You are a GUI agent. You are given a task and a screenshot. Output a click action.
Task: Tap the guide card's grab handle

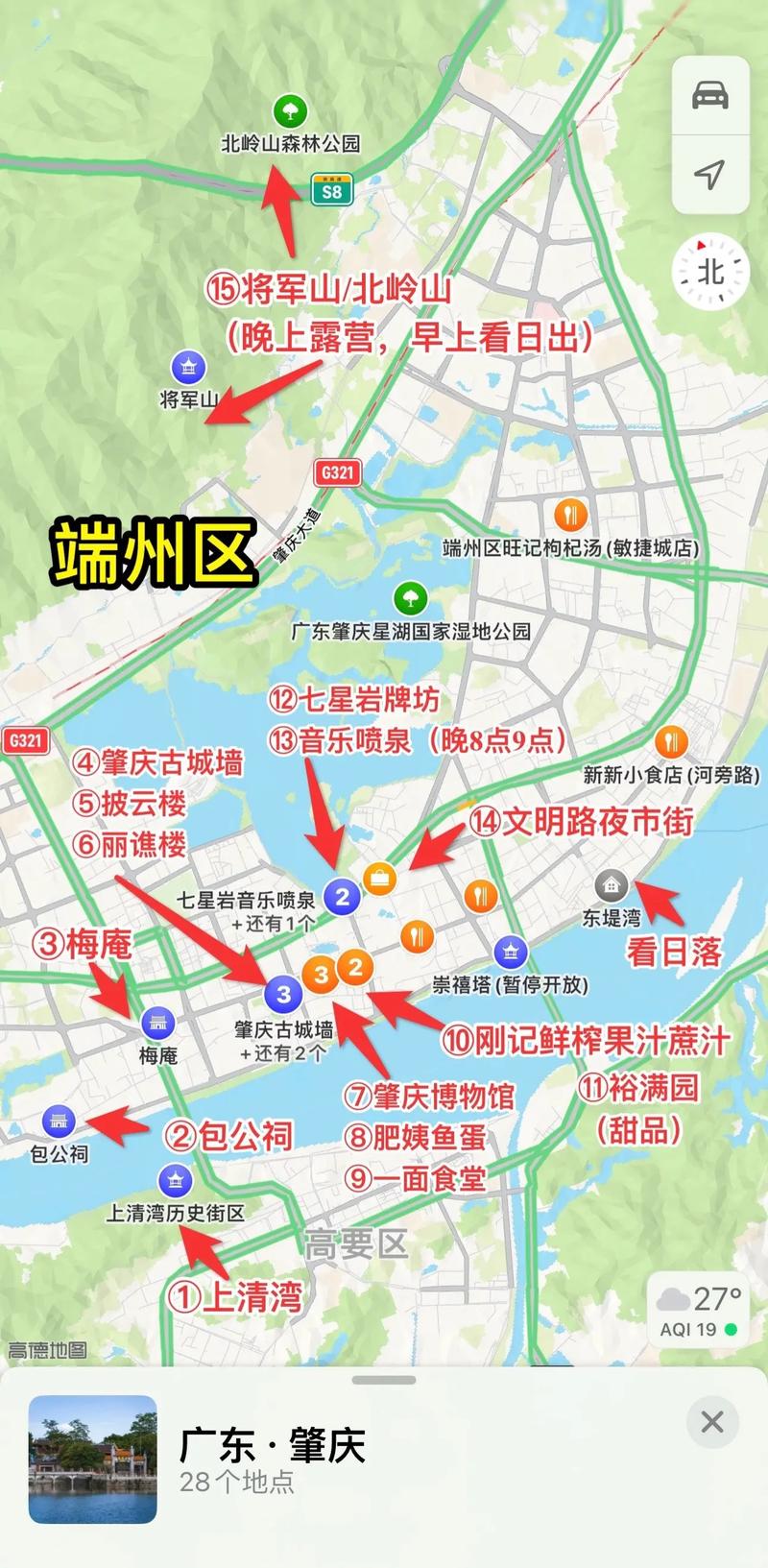click(384, 1380)
